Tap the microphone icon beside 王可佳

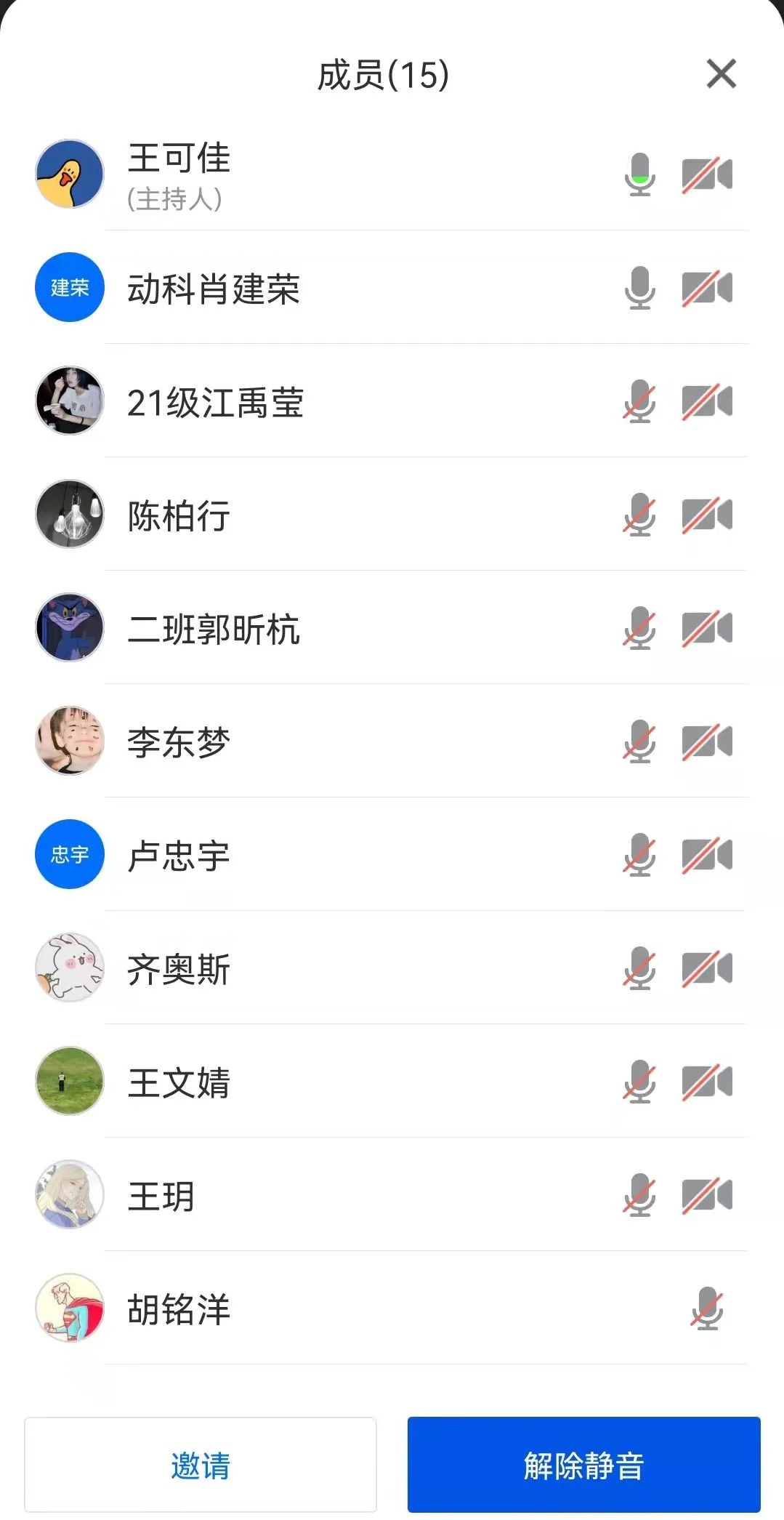639,174
